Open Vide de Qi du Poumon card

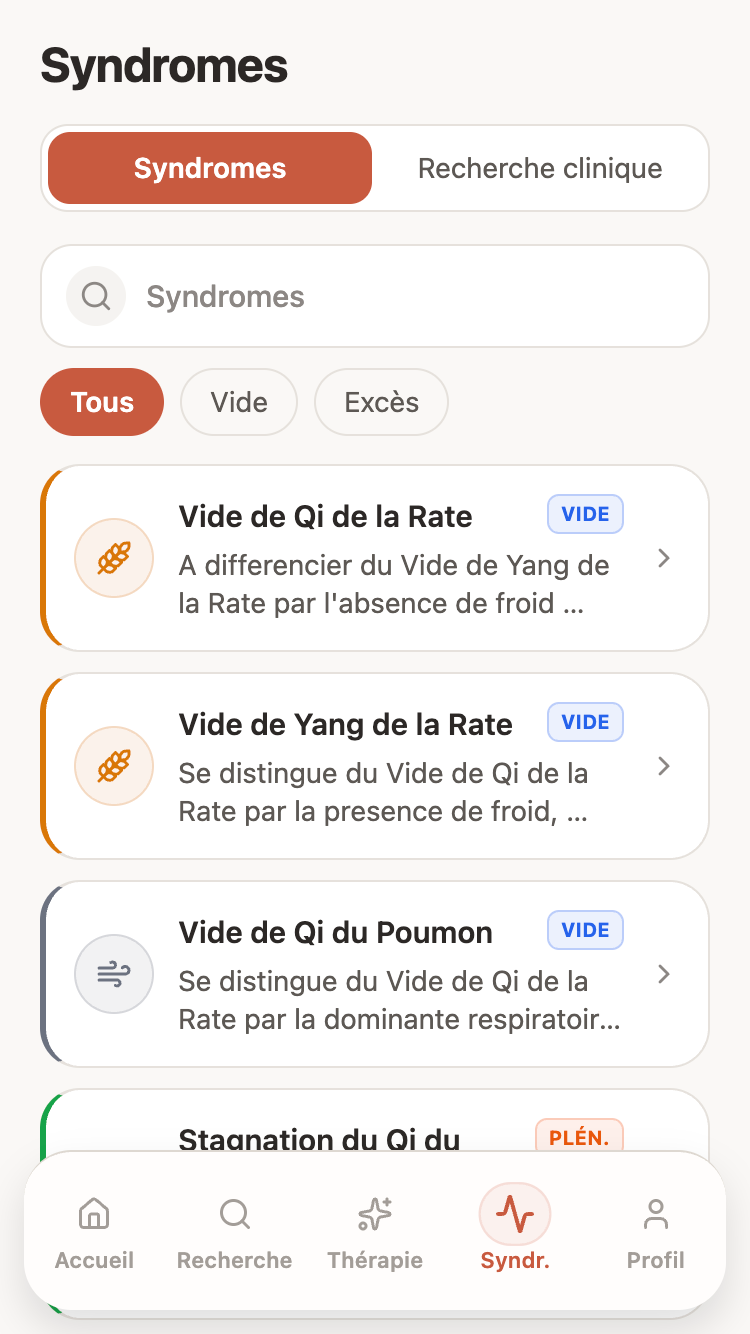point(375,974)
